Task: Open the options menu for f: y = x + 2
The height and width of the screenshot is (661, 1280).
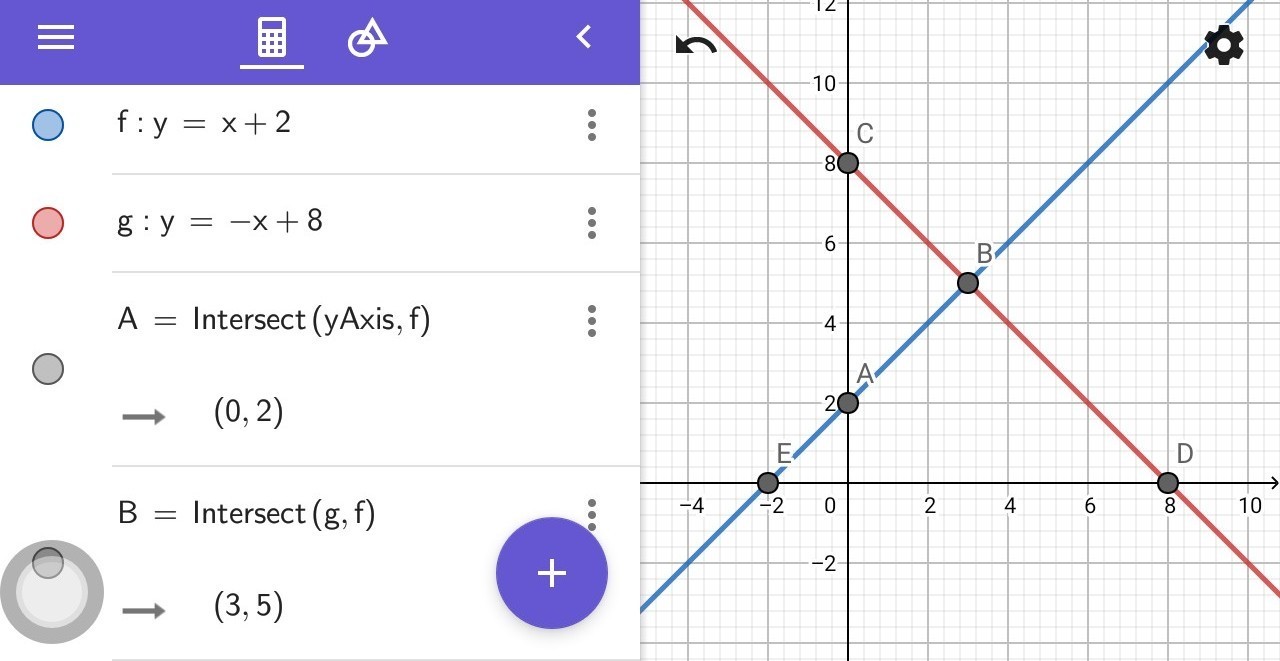Action: 592,125
